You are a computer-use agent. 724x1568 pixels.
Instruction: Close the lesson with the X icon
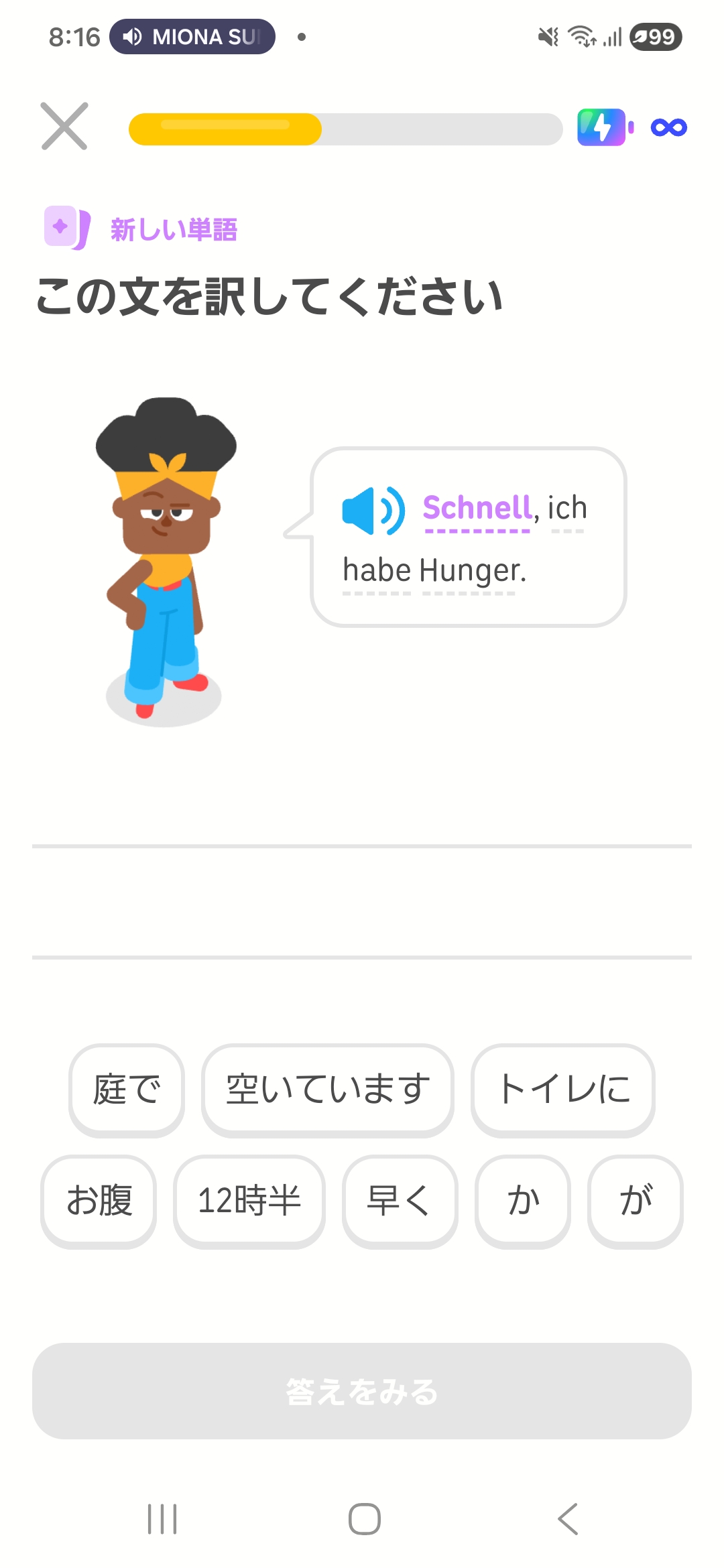point(64,127)
